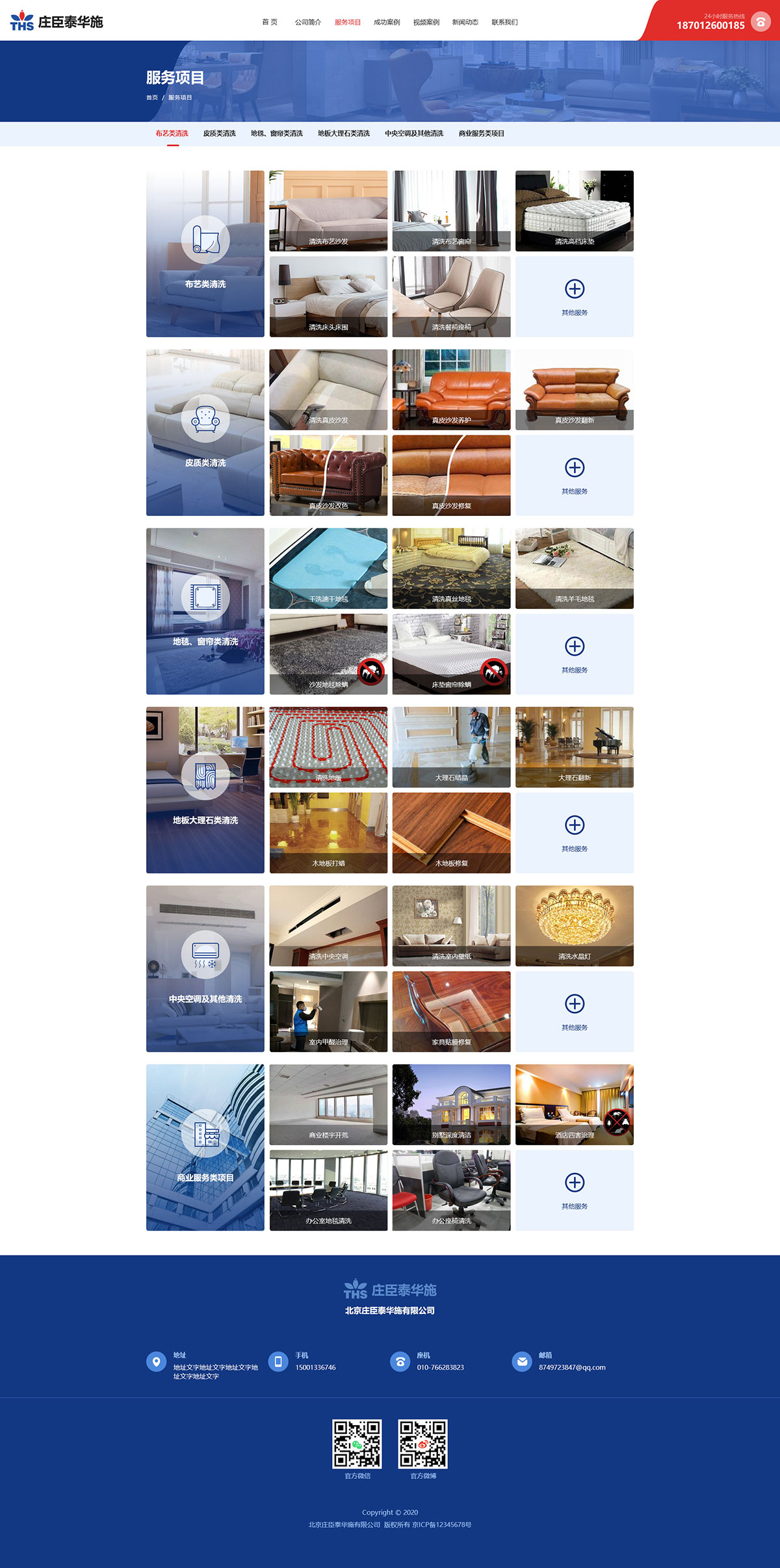Select 地板大理石类清洗 tab
Viewport: 780px width, 1568px height.
pyautogui.click(x=344, y=133)
